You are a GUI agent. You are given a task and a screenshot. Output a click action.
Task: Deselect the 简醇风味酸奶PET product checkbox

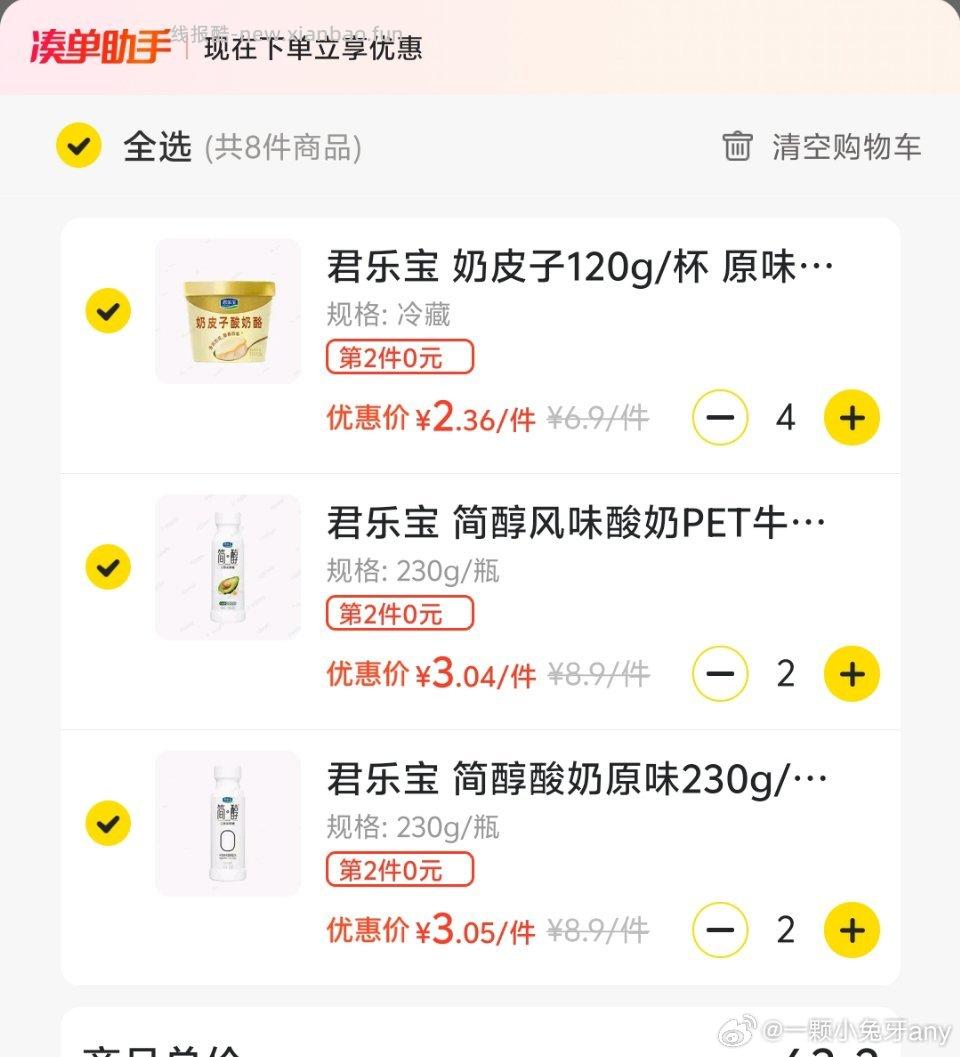108,567
